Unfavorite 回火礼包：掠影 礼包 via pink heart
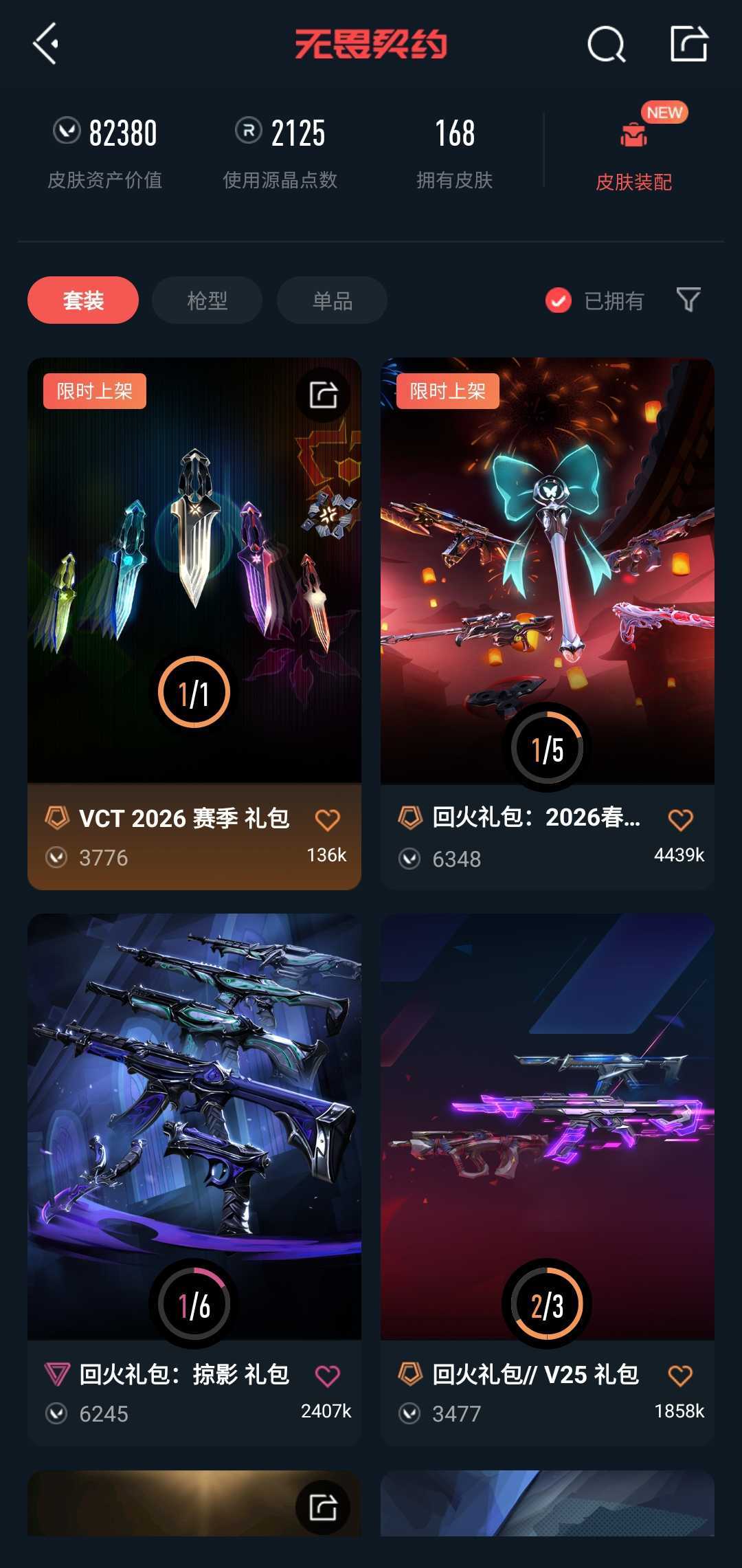 tap(328, 1376)
